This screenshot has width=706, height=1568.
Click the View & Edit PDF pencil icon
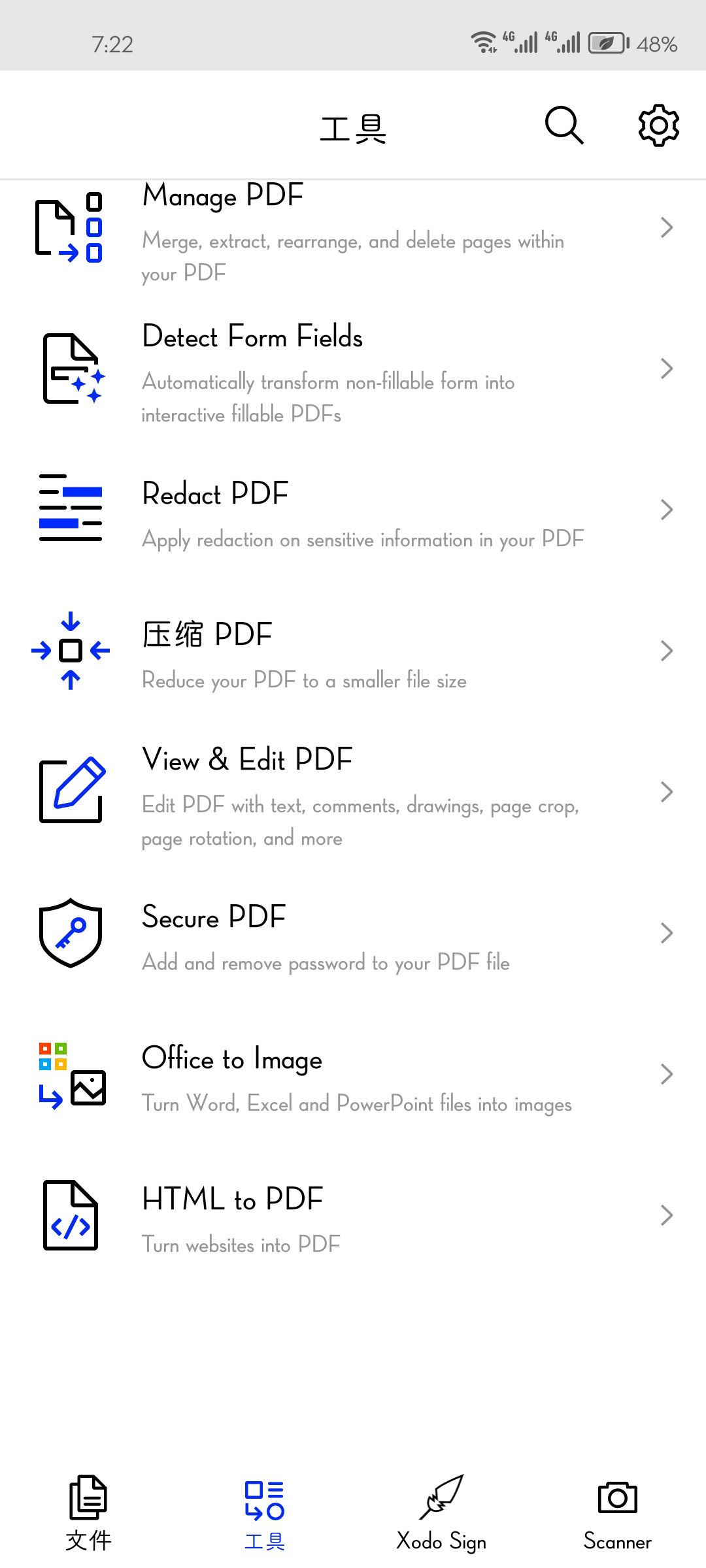tap(72, 791)
